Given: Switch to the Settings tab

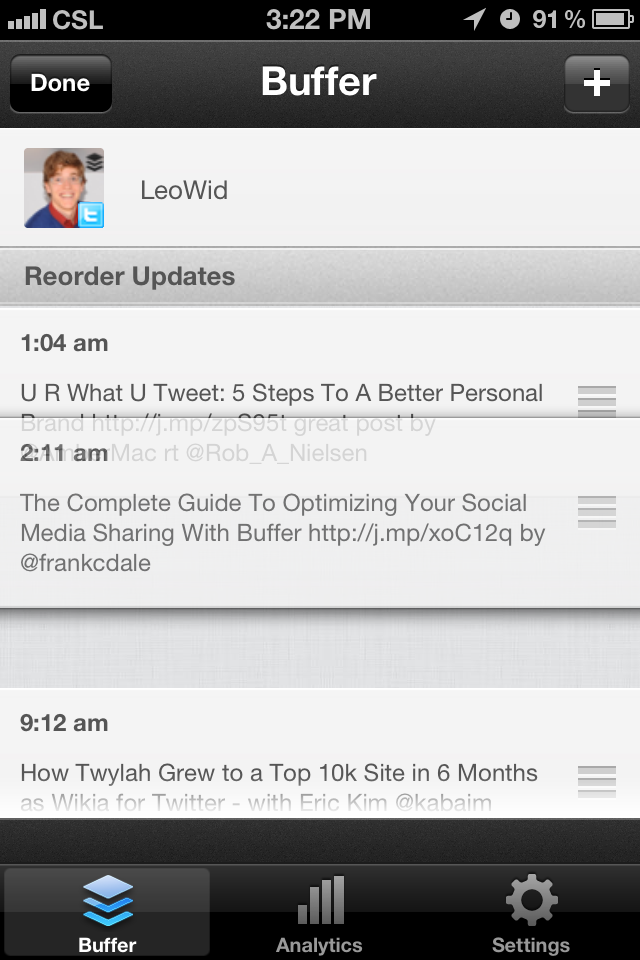Looking at the screenshot, I should tap(530, 913).
